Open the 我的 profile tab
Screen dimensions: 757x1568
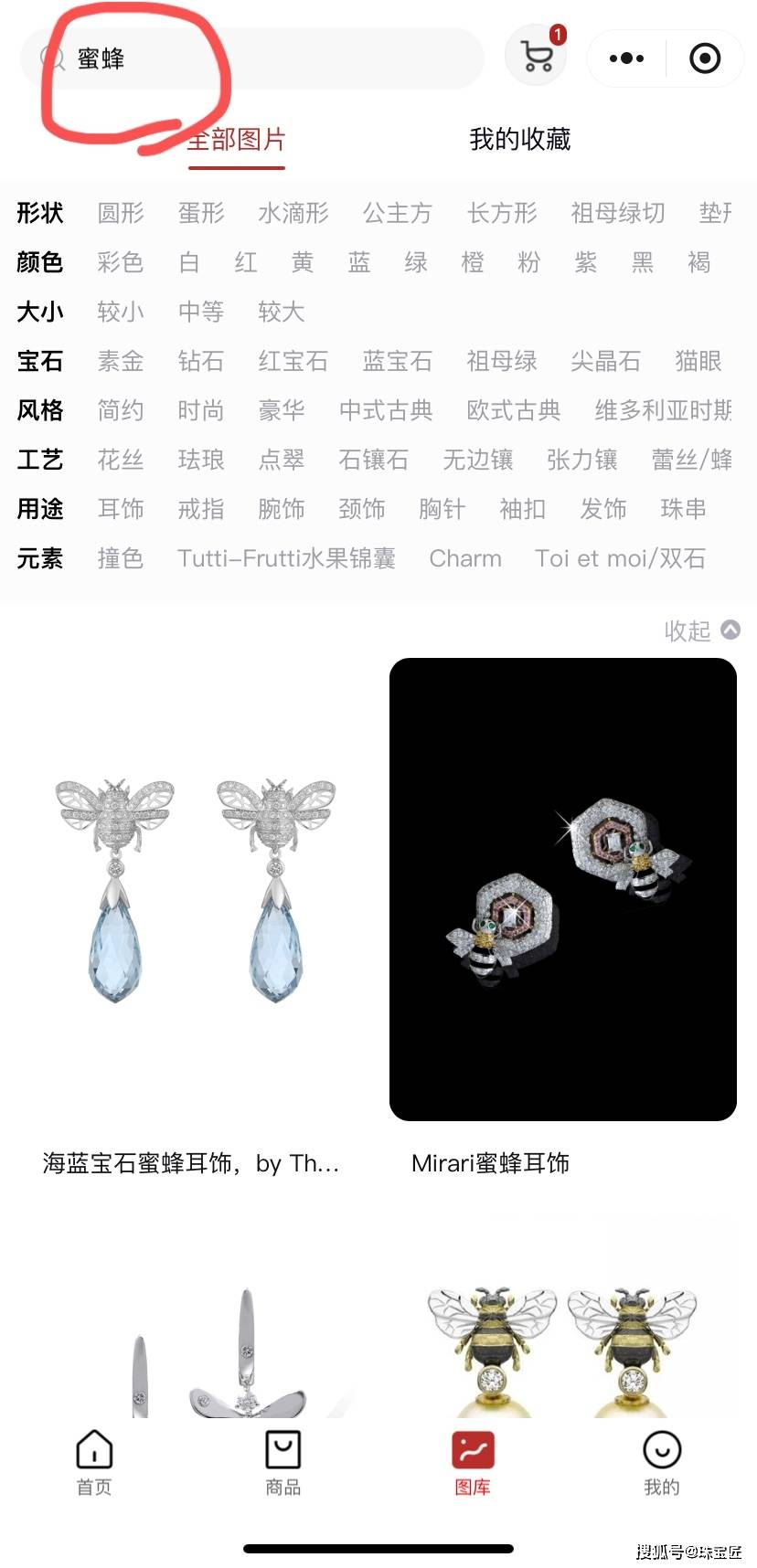[662, 1462]
